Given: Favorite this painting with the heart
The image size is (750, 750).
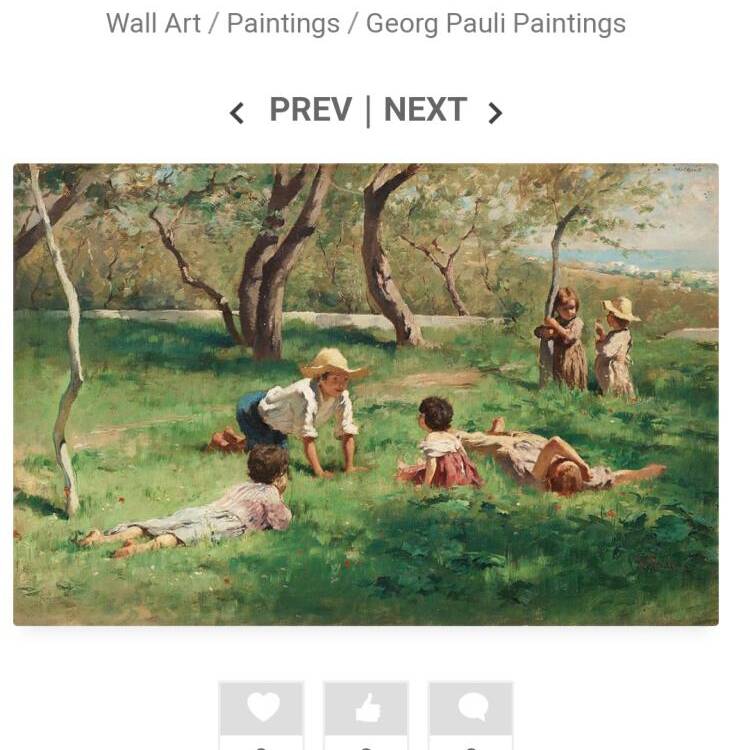Looking at the screenshot, I should (262, 708).
